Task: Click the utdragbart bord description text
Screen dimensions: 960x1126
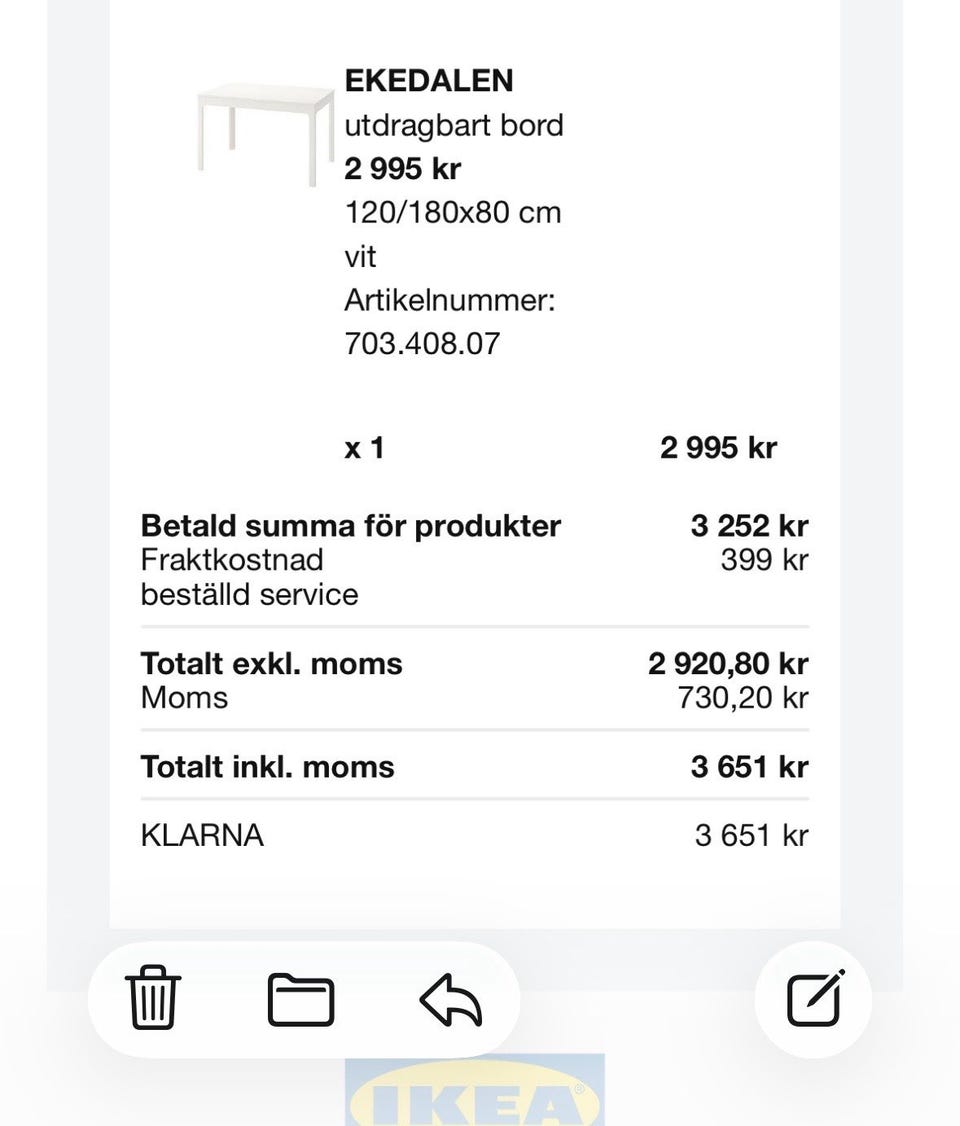Action: click(455, 125)
